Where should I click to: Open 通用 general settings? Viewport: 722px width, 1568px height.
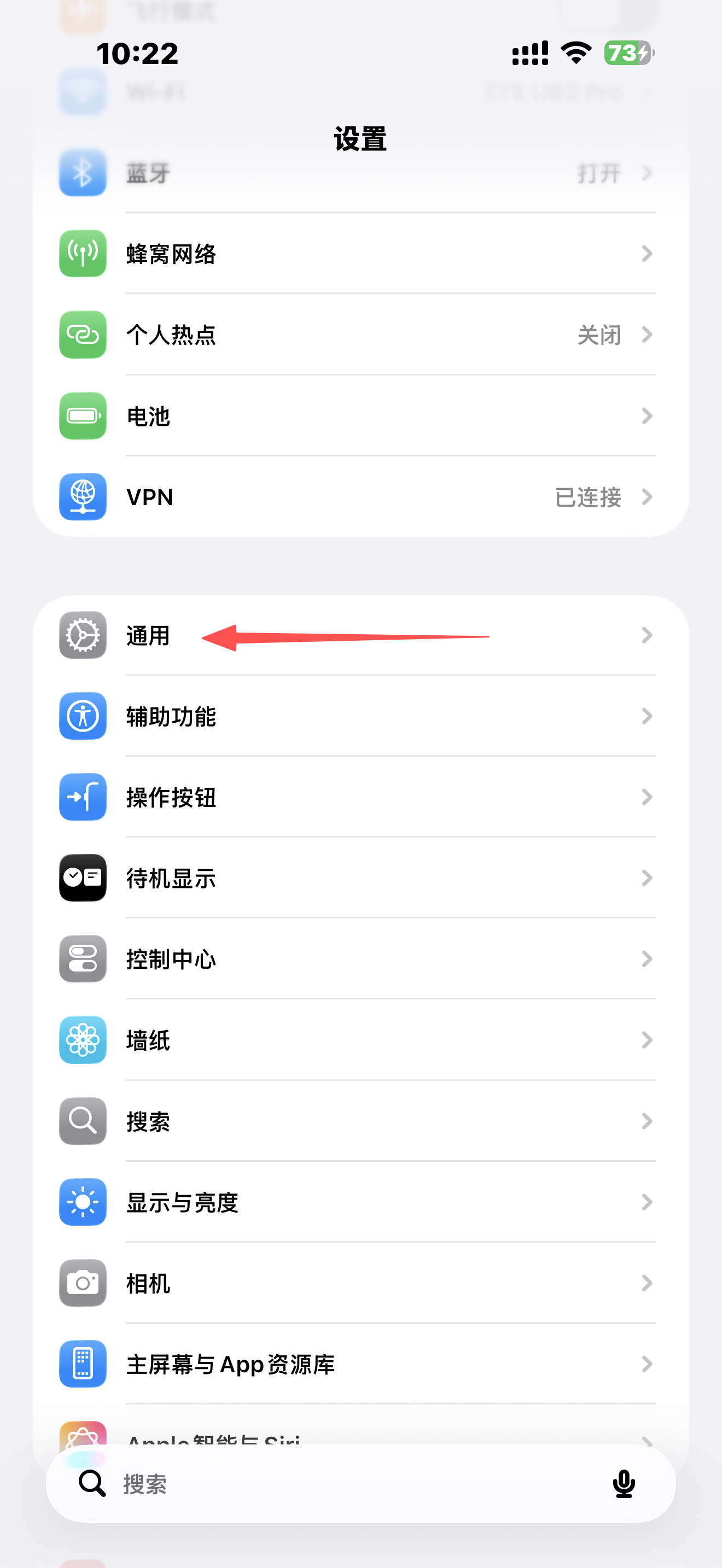pos(359,635)
